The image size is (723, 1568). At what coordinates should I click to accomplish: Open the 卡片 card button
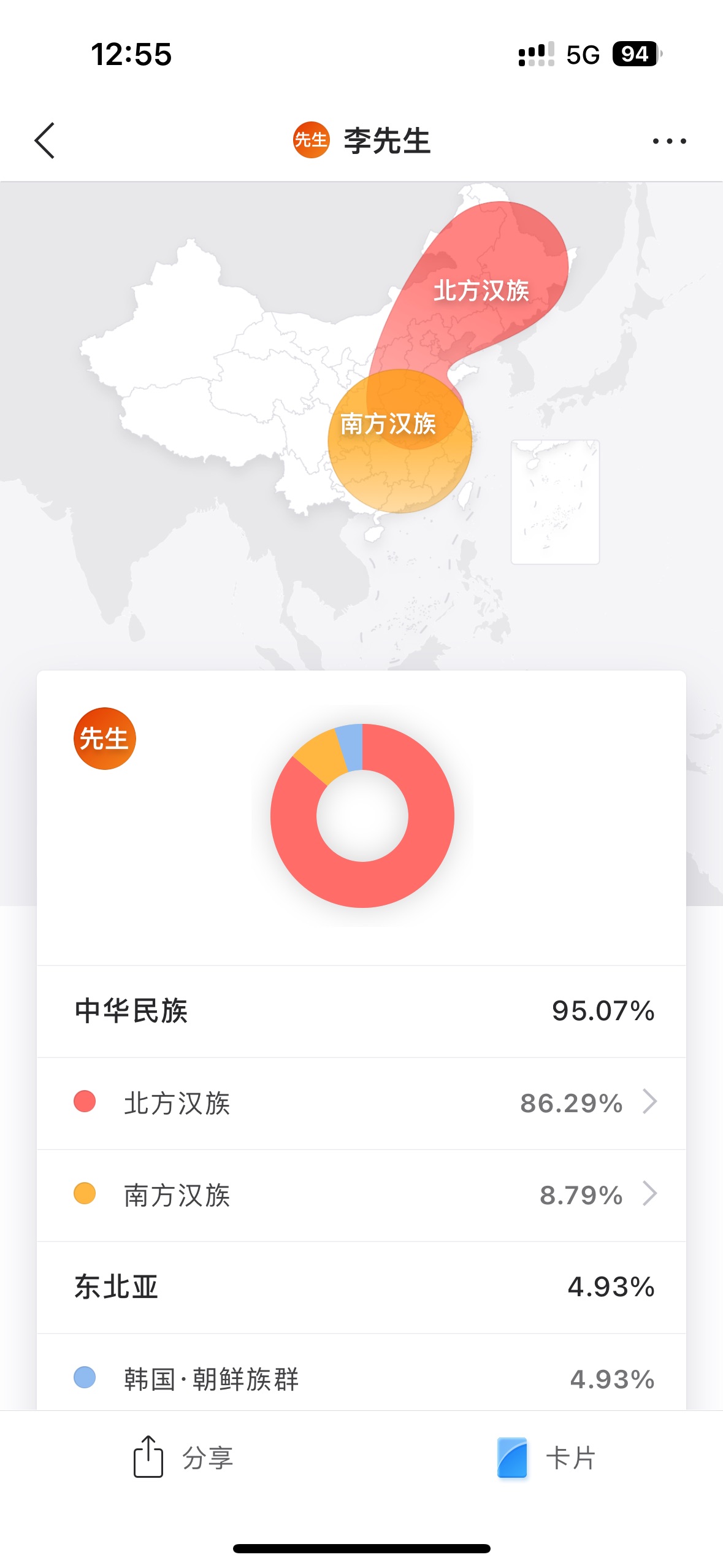[x=546, y=1457]
